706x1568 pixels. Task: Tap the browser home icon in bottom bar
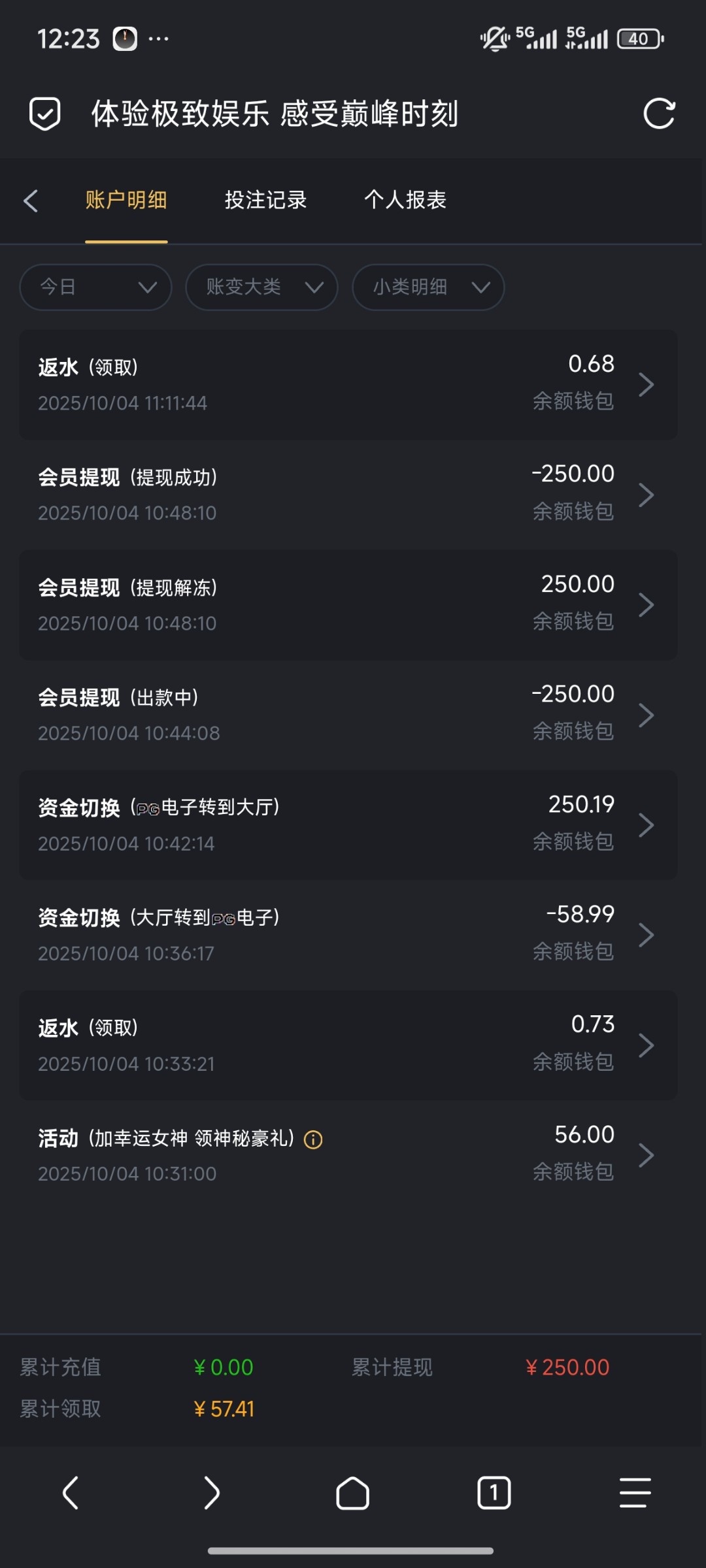(x=353, y=1493)
